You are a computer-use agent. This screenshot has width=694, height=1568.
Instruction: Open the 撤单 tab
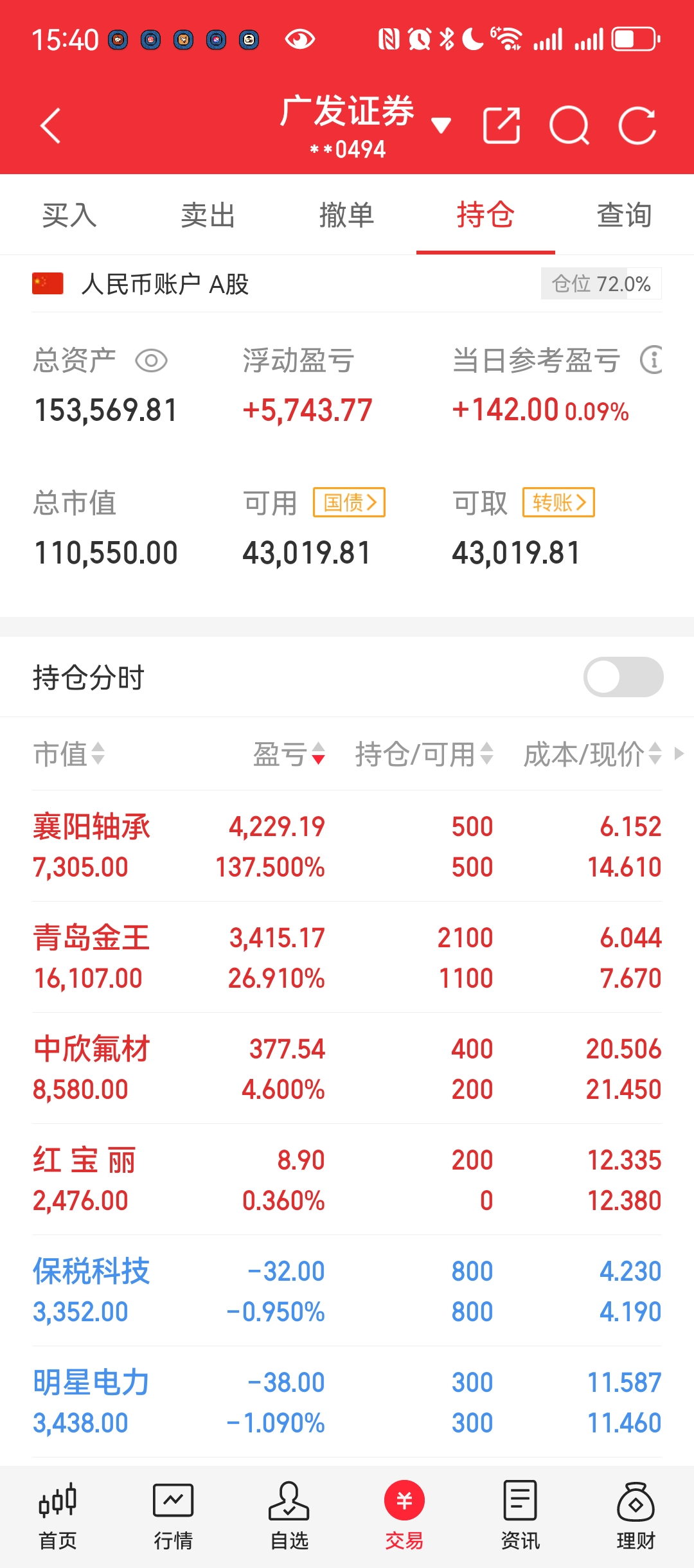[x=347, y=215]
